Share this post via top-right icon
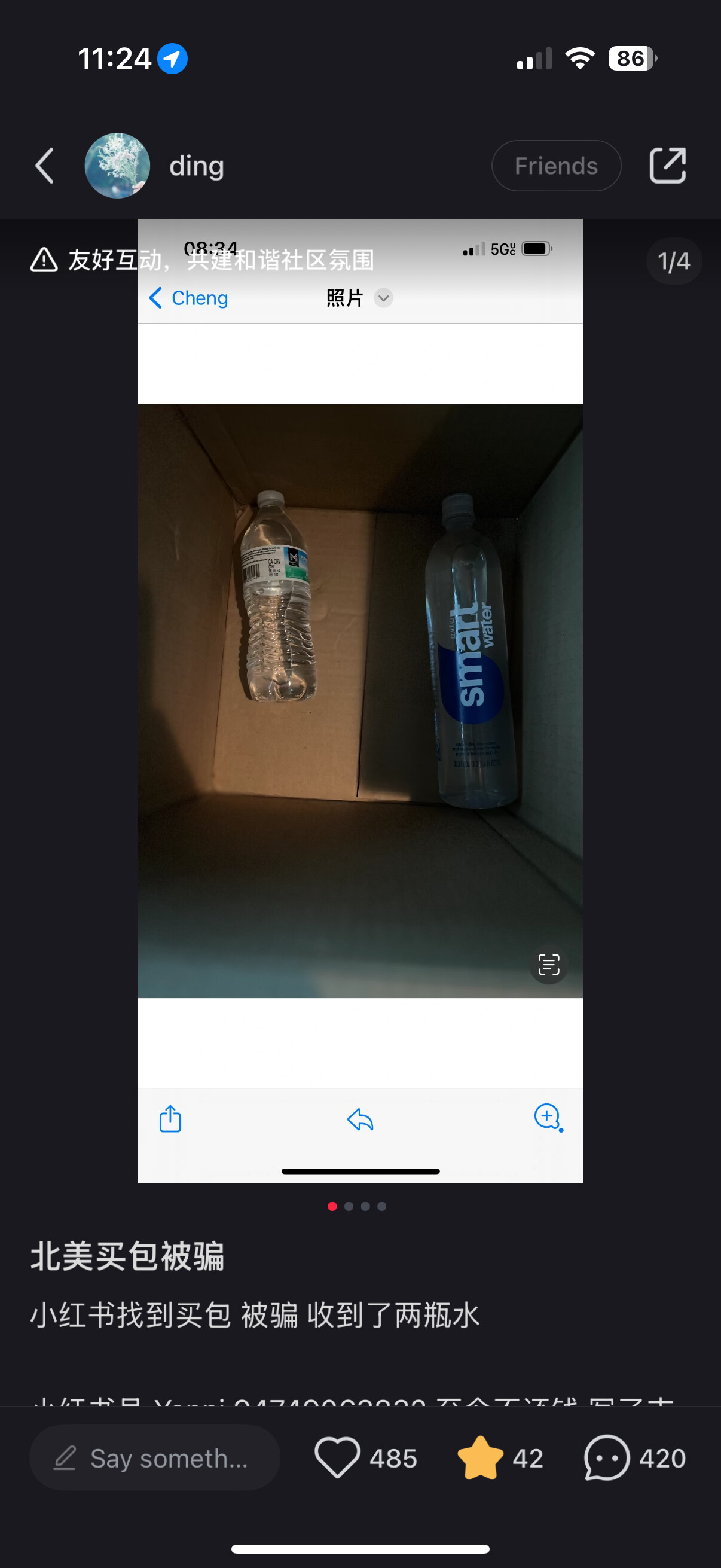Screen dimensions: 721x1568 coord(667,166)
